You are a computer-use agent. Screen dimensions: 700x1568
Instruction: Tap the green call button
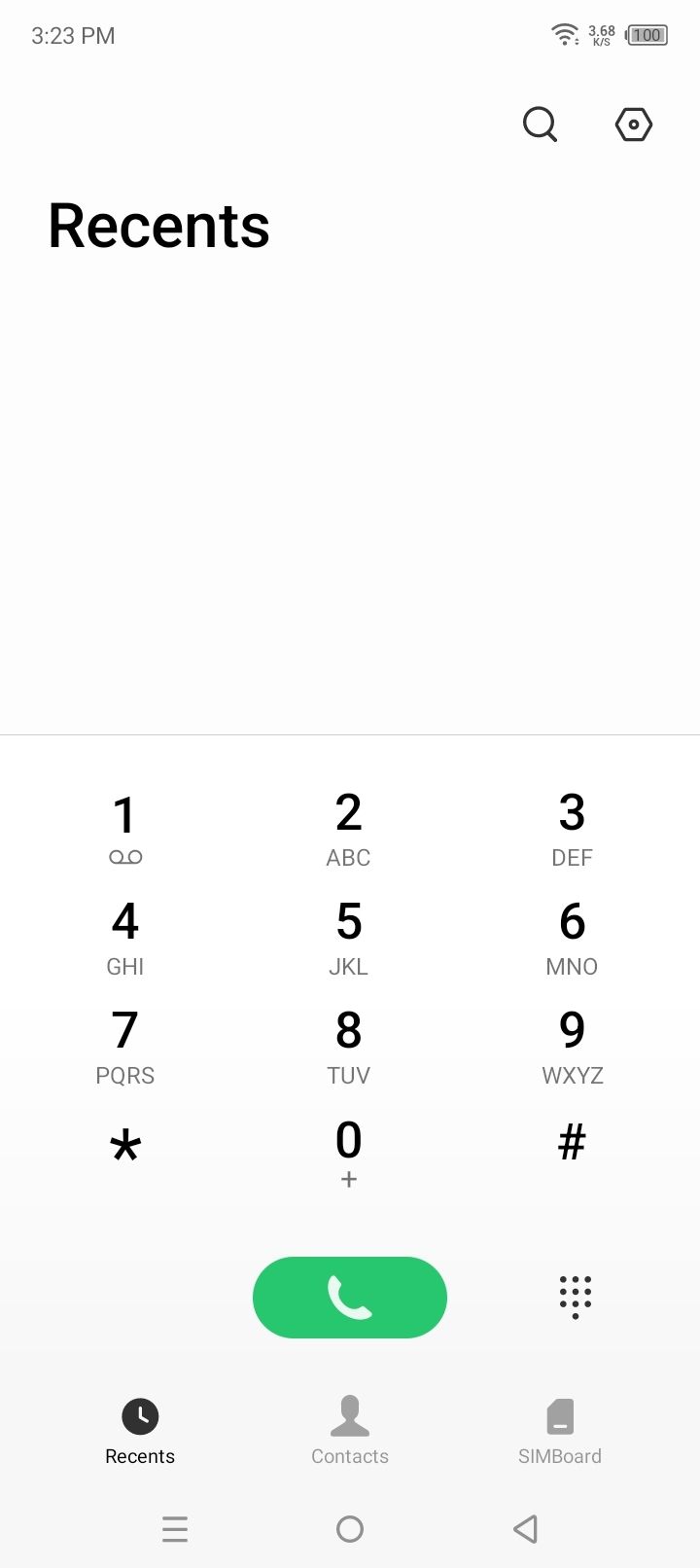pyautogui.click(x=350, y=1298)
